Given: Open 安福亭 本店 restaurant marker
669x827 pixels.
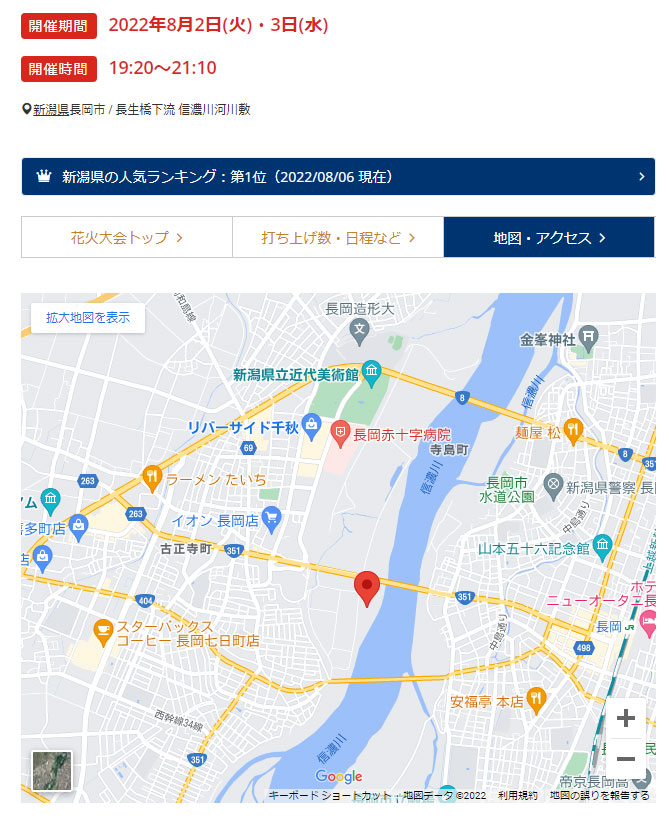Looking at the screenshot, I should tap(536, 700).
